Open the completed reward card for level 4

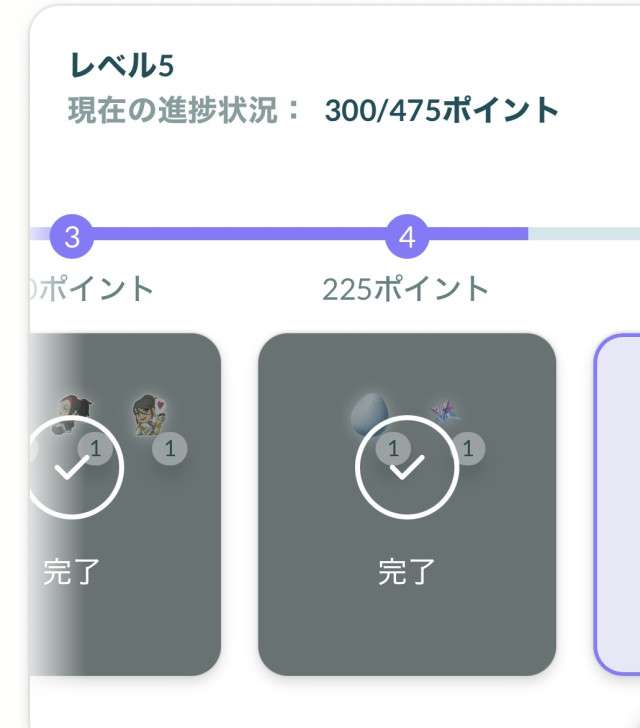[x=407, y=504]
